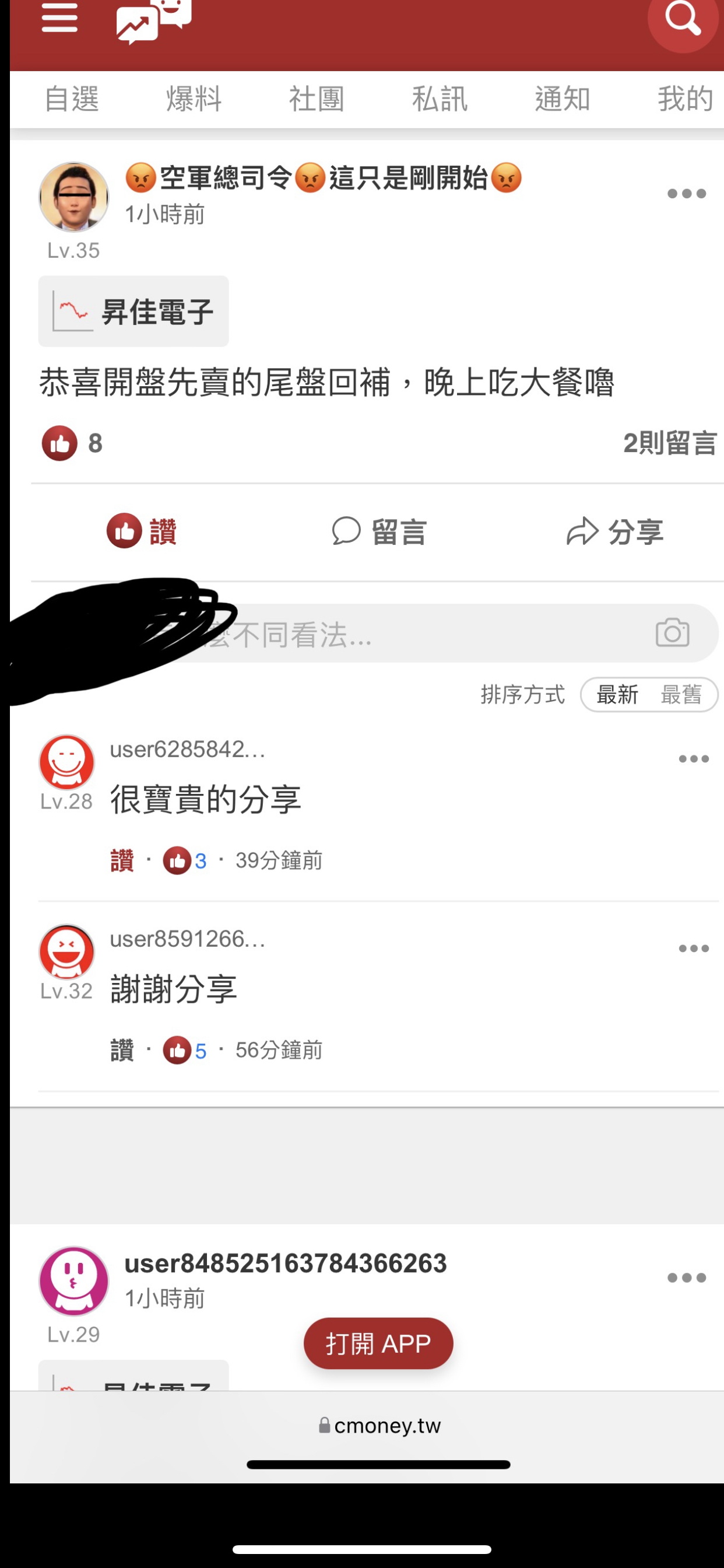The height and width of the screenshot is (1568, 724).
Task: Like the post with the 讚 button
Action: (x=142, y=531)
